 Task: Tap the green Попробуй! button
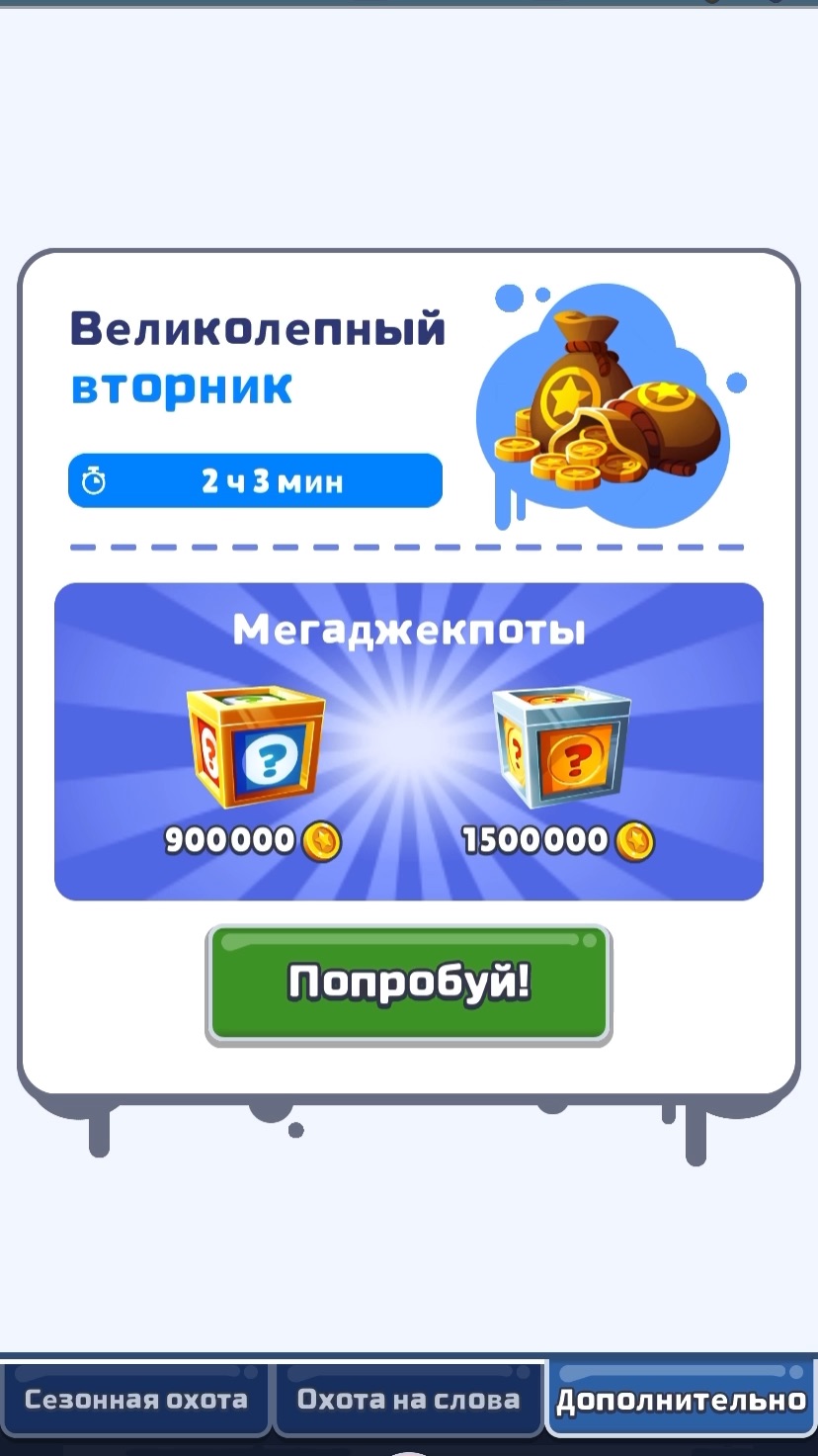[x=408, y=984]
